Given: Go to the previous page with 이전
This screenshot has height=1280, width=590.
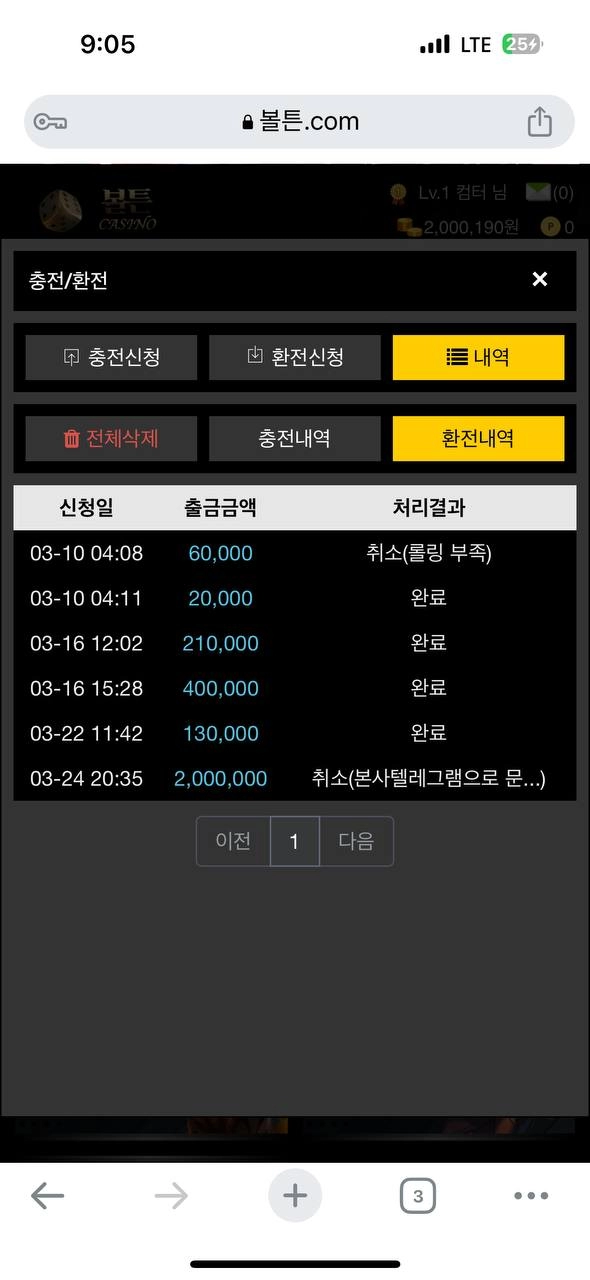Looking at the screenshot, I should pyautogui.click(x=233, y=841).
